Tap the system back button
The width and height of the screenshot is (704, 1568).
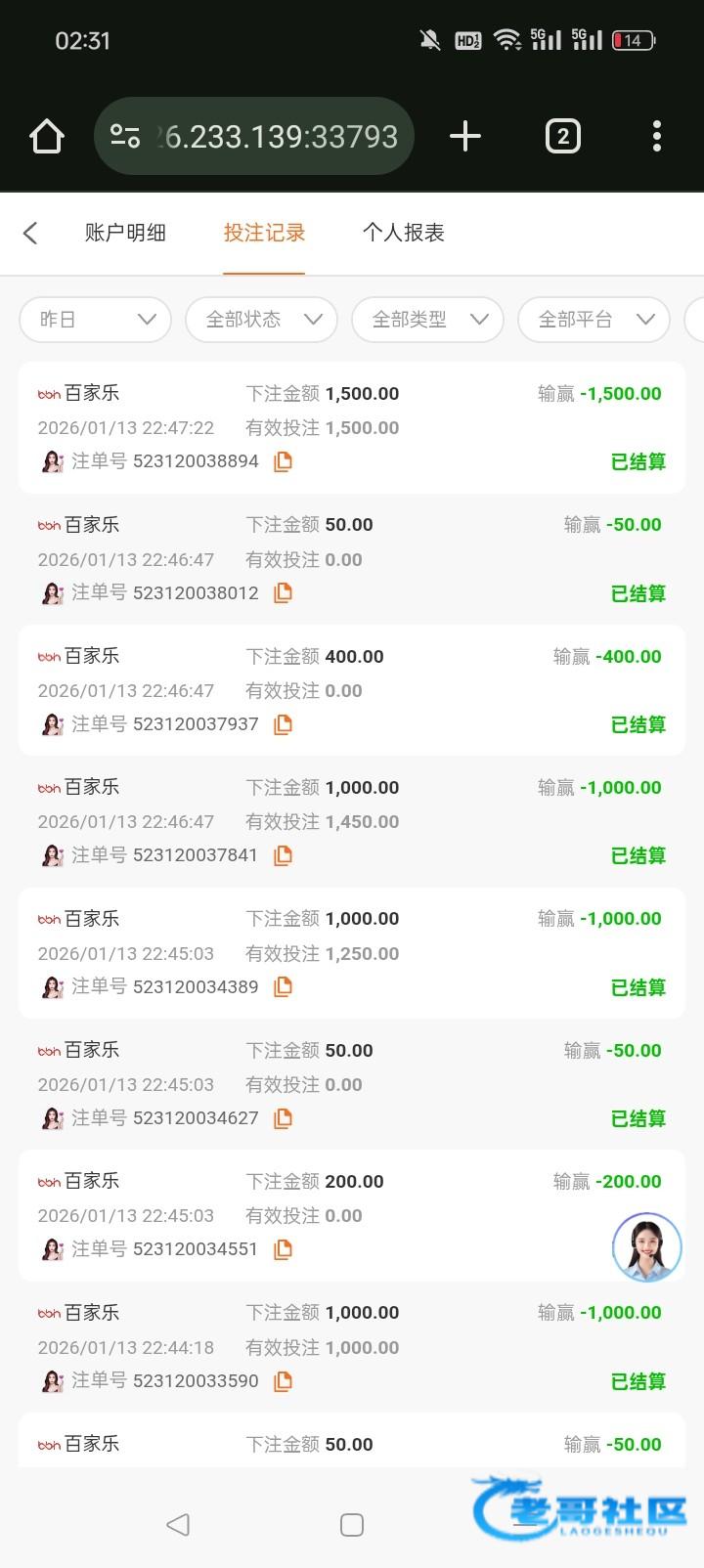click(177, 1524)
